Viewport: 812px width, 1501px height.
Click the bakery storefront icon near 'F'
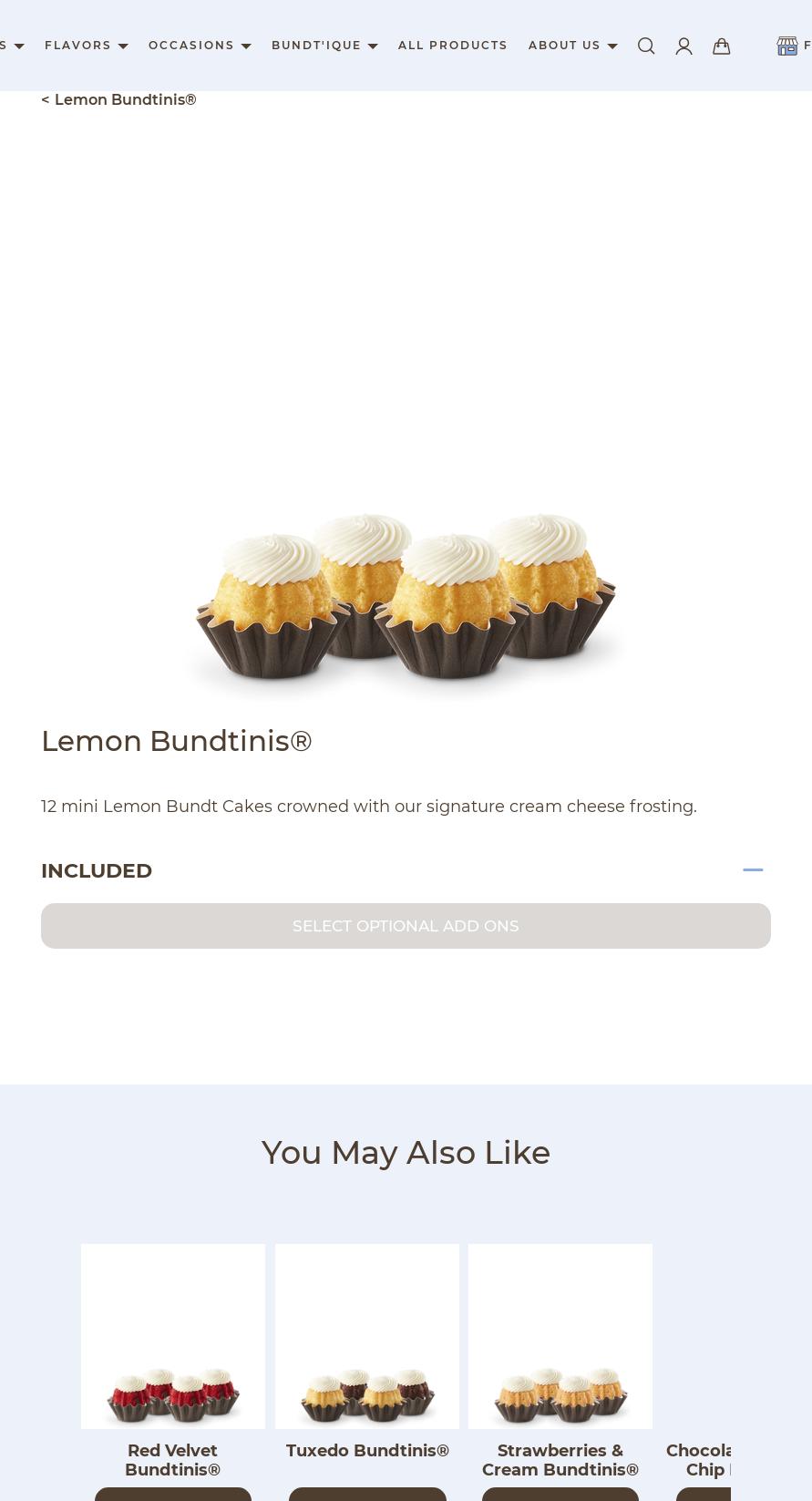786,46
